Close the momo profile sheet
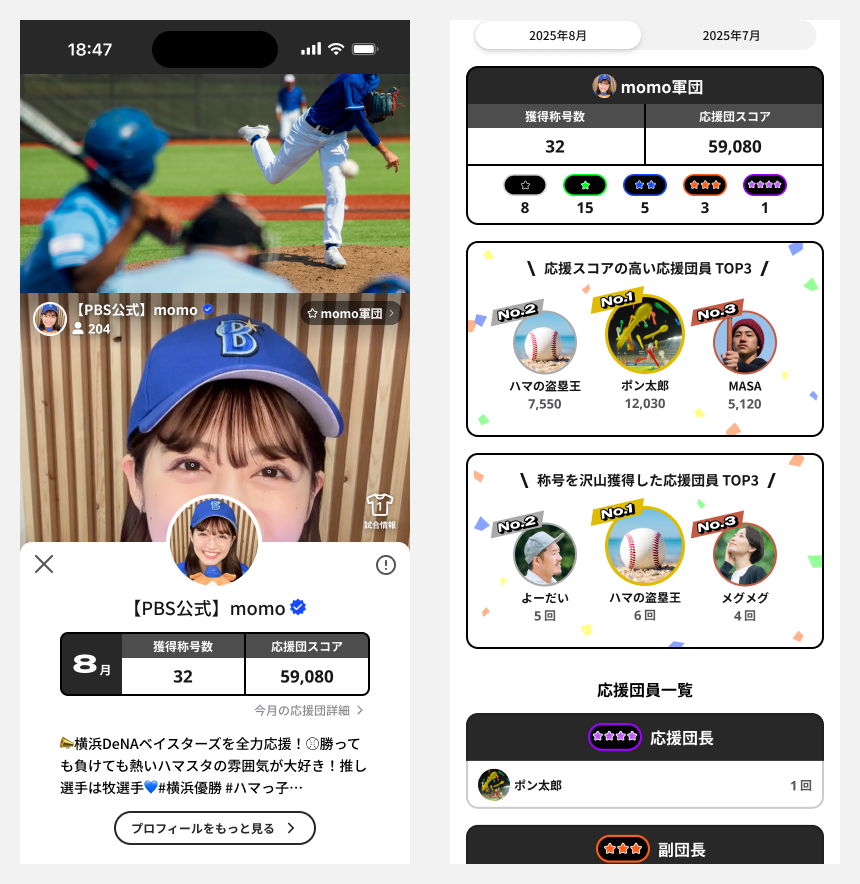 click(44, 564)
